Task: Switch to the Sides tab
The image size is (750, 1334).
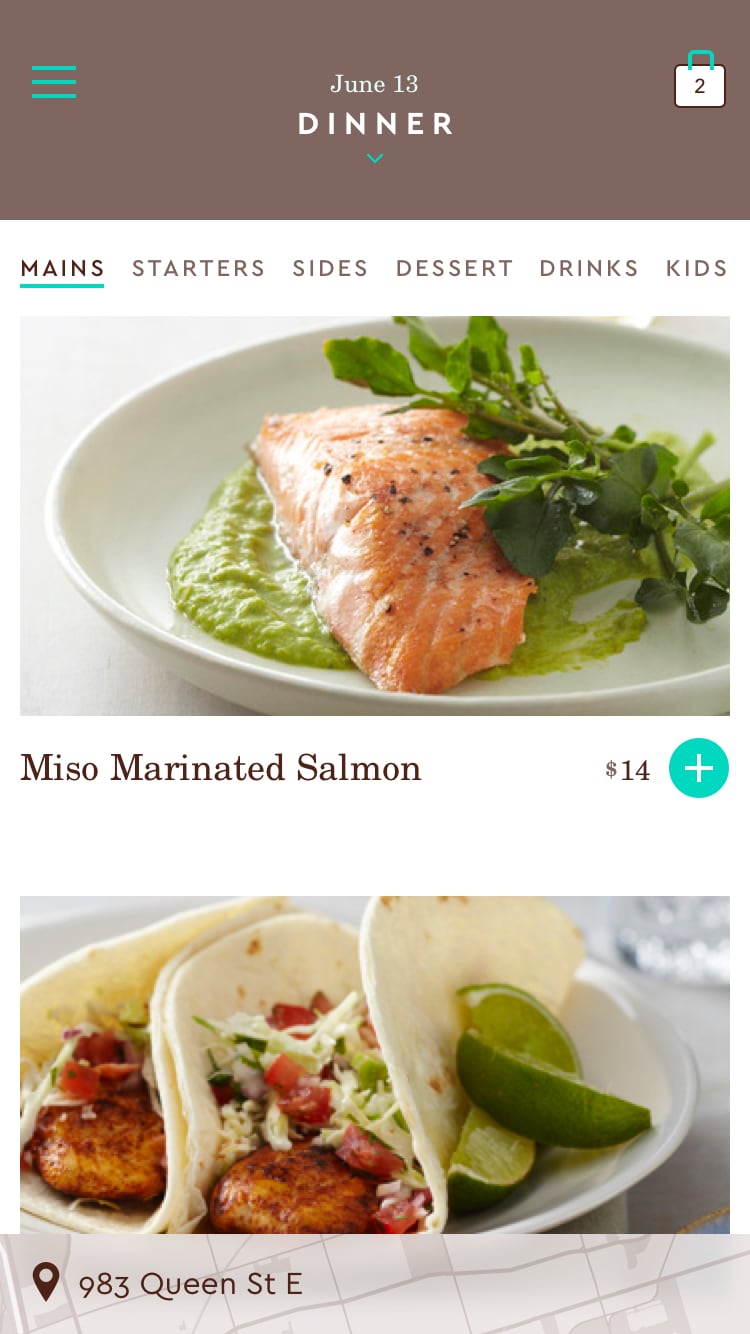Action: point(330,268)
